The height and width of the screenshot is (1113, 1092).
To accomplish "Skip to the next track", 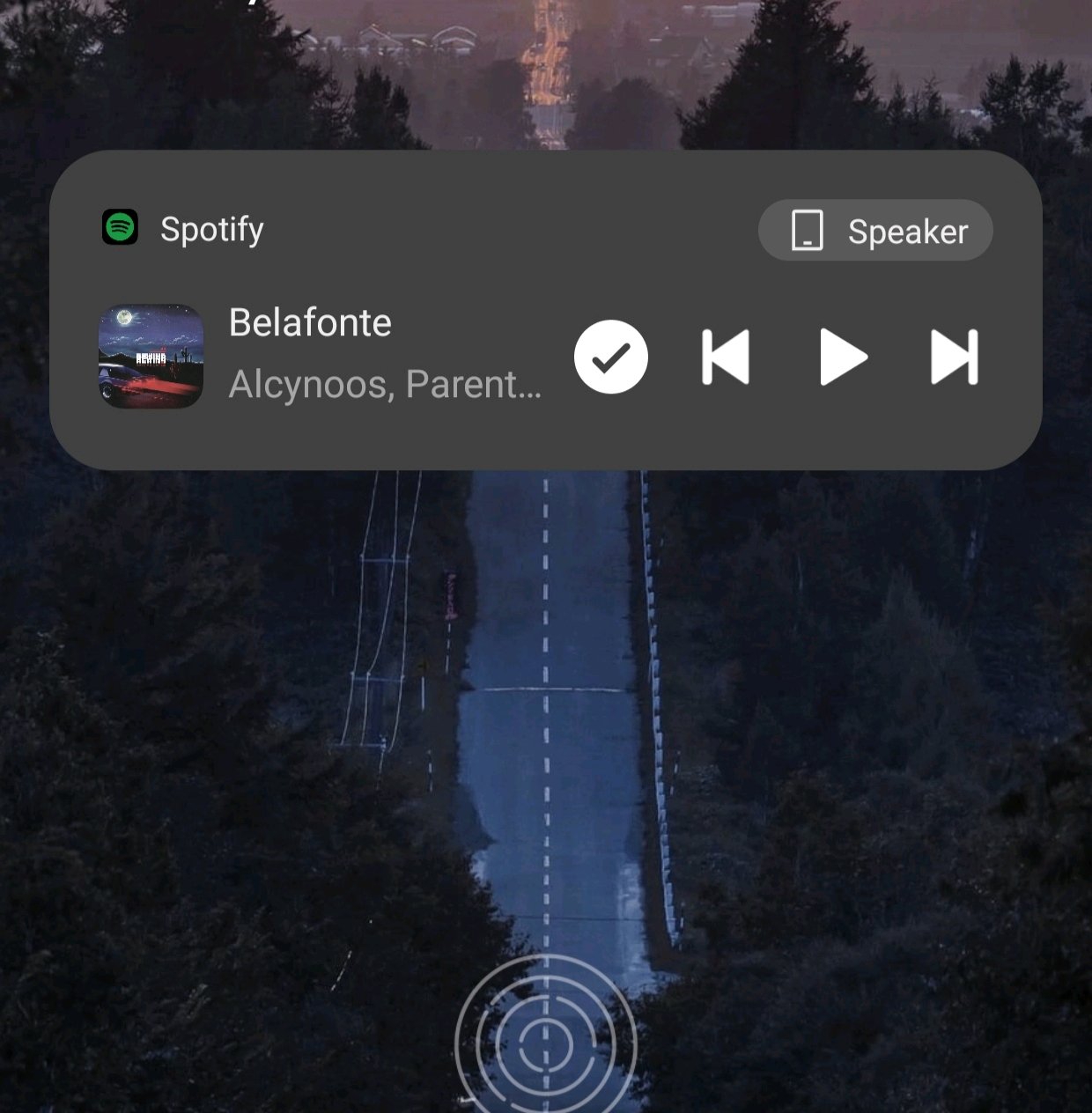I will click(x=954, y=357).
